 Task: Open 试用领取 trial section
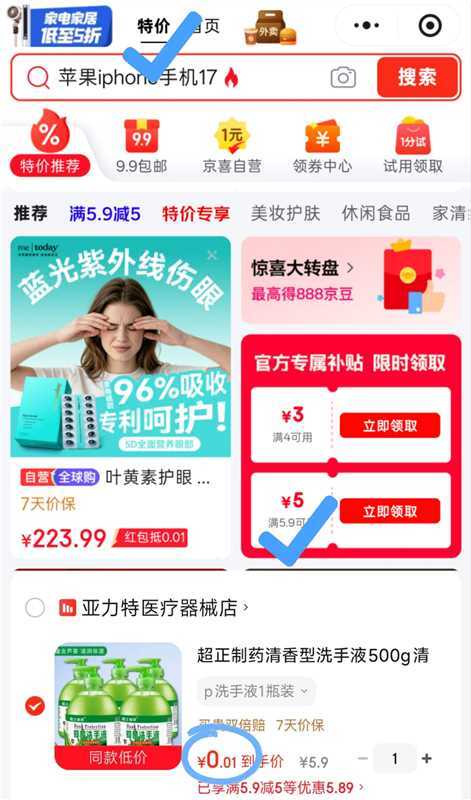tap(413, 146)
